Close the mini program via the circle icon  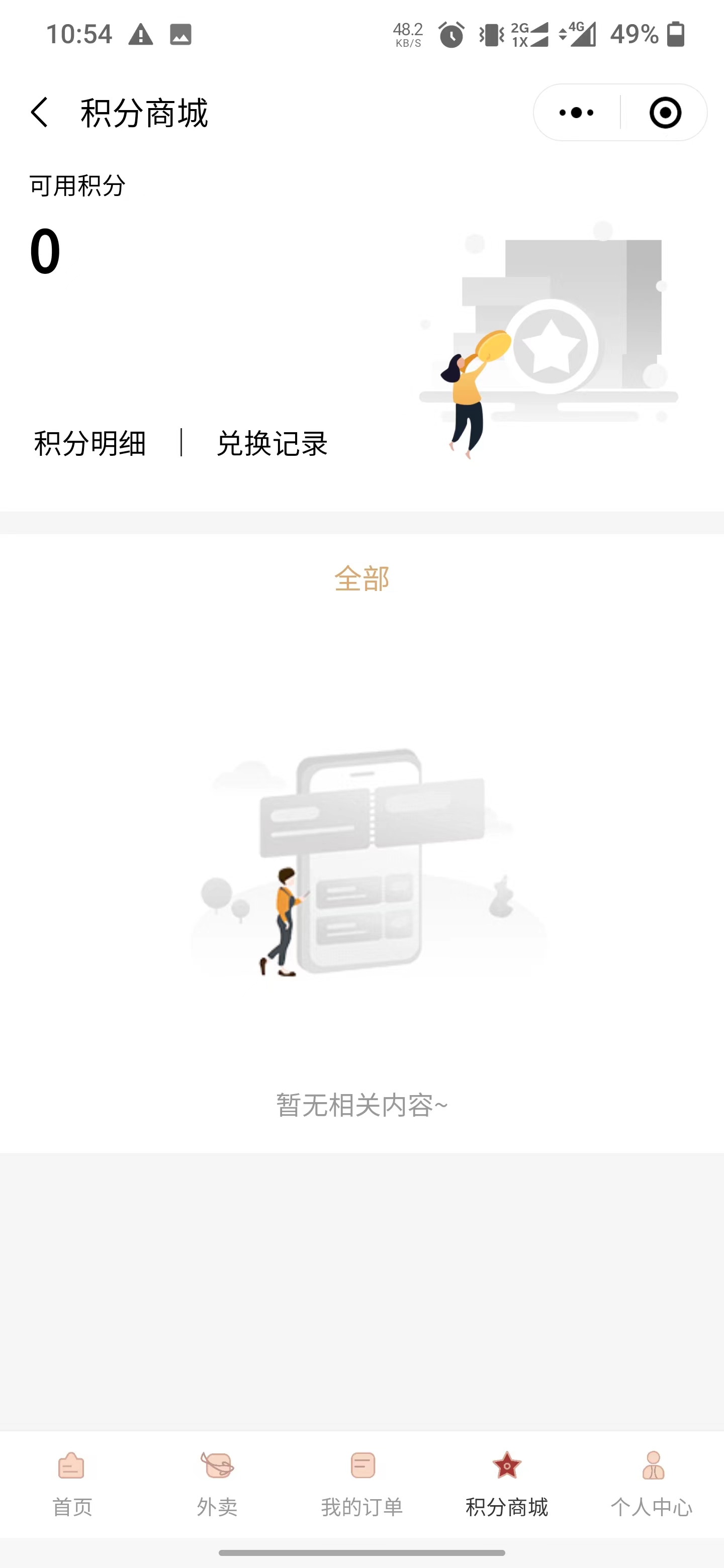tap(665, 113)
